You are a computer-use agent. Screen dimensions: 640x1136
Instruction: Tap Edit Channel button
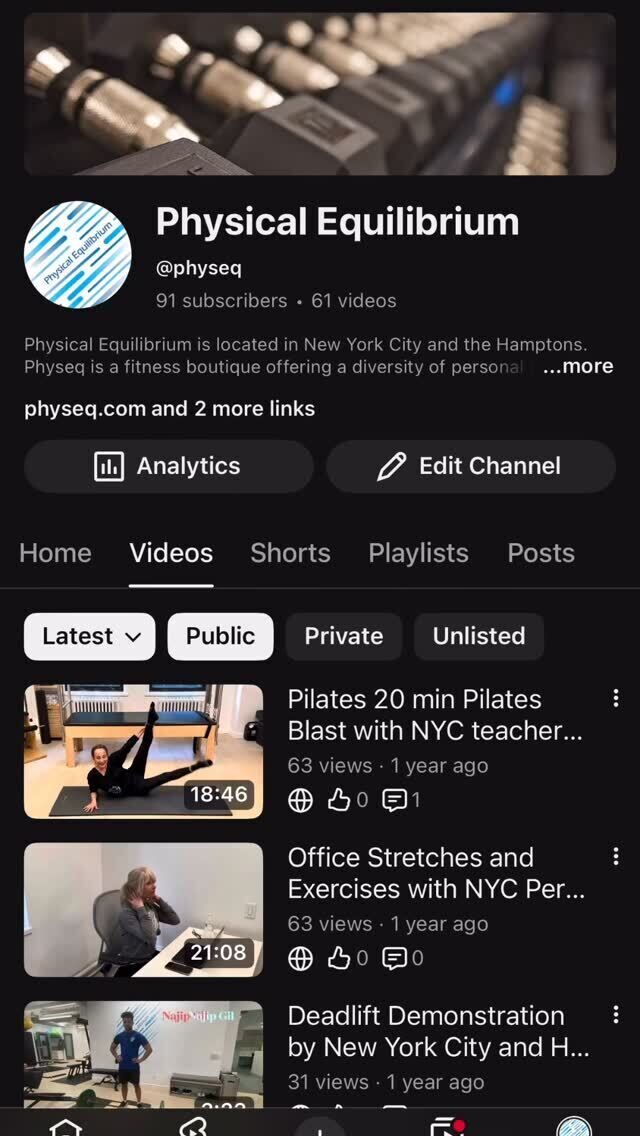click(x=470, y=466)
